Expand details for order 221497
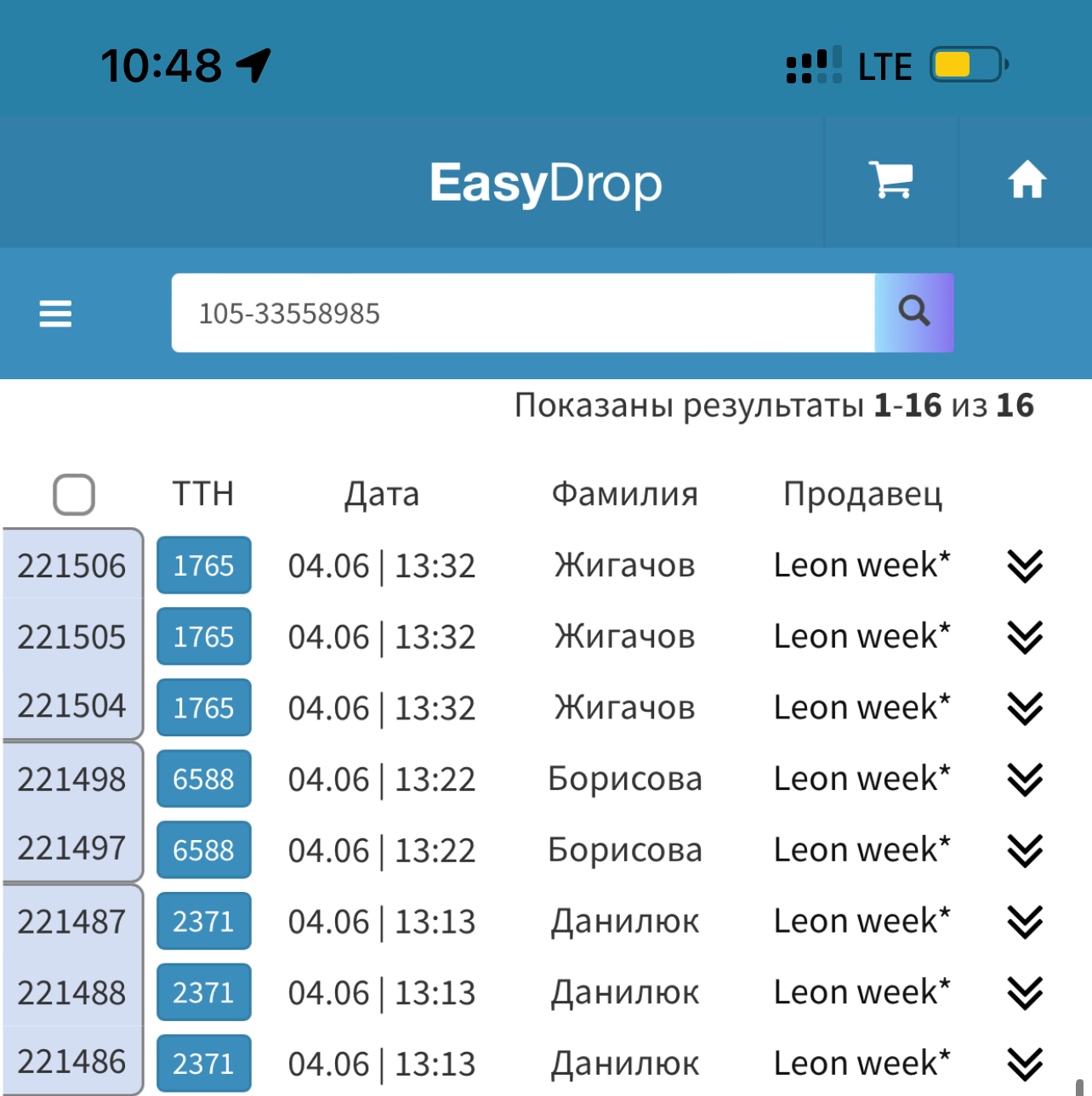Image resolution: width=1092 pixels, height=1096 pixels. tap(1025, 850)
